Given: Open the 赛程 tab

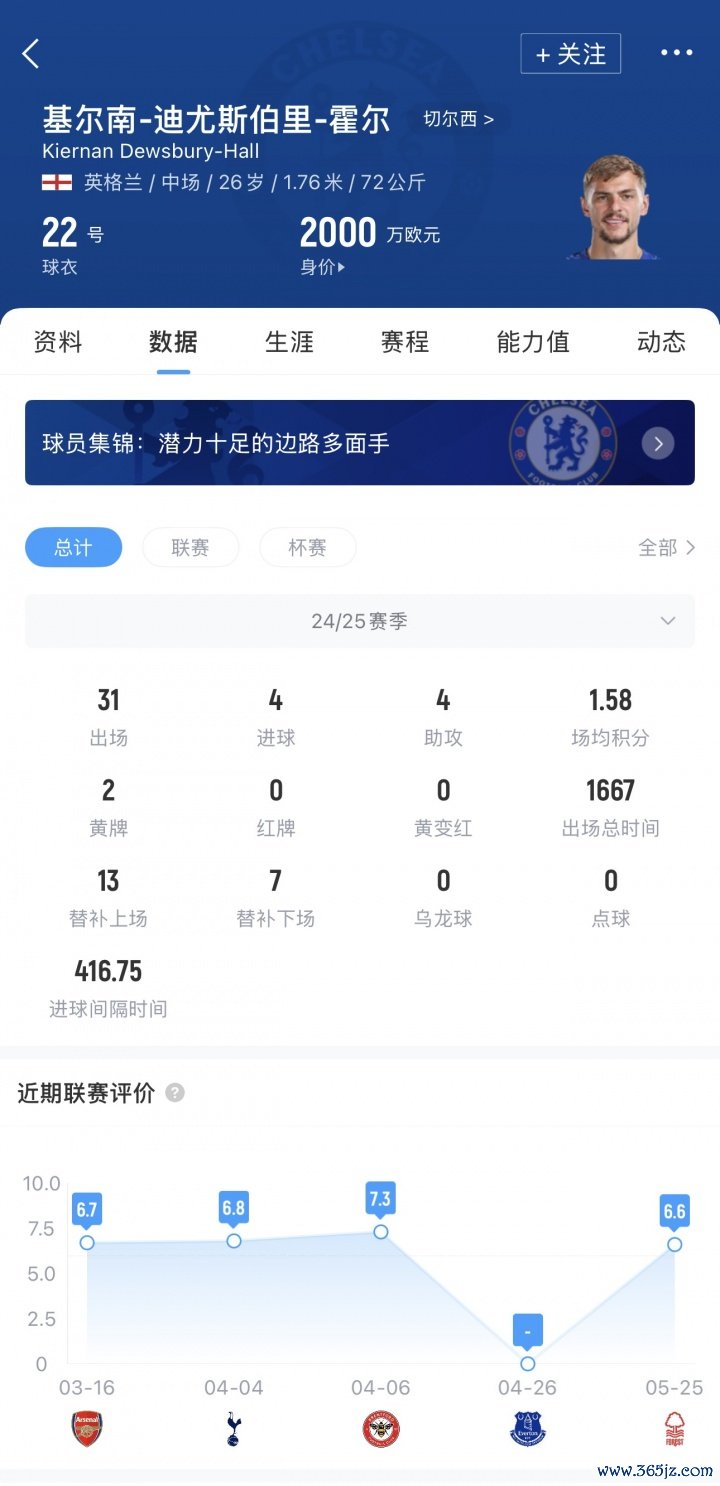Looking at the screenshot, I should coord(405,342).
